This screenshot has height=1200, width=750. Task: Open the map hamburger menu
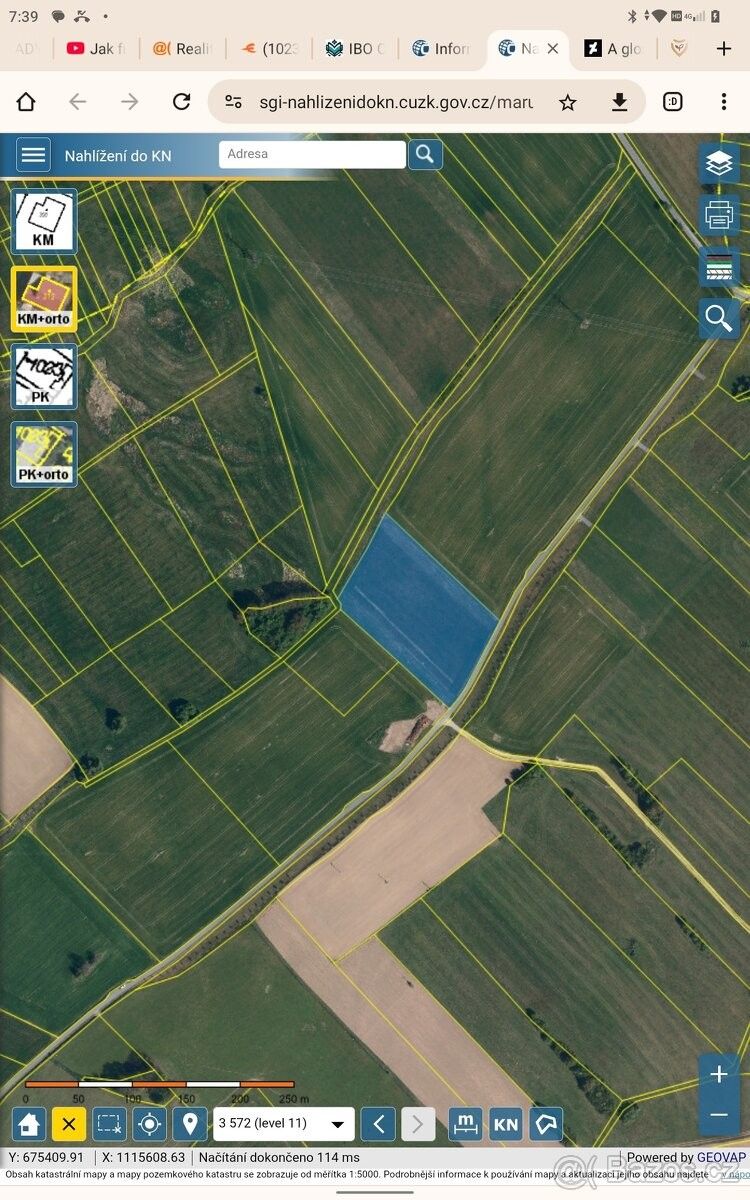[x=33, y=155]
